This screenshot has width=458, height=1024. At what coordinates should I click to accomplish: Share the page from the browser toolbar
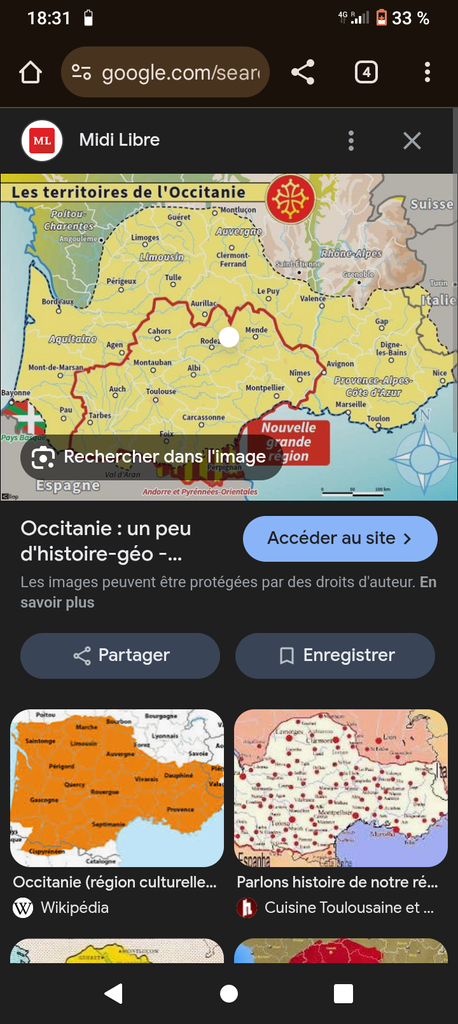click(303, 72)
